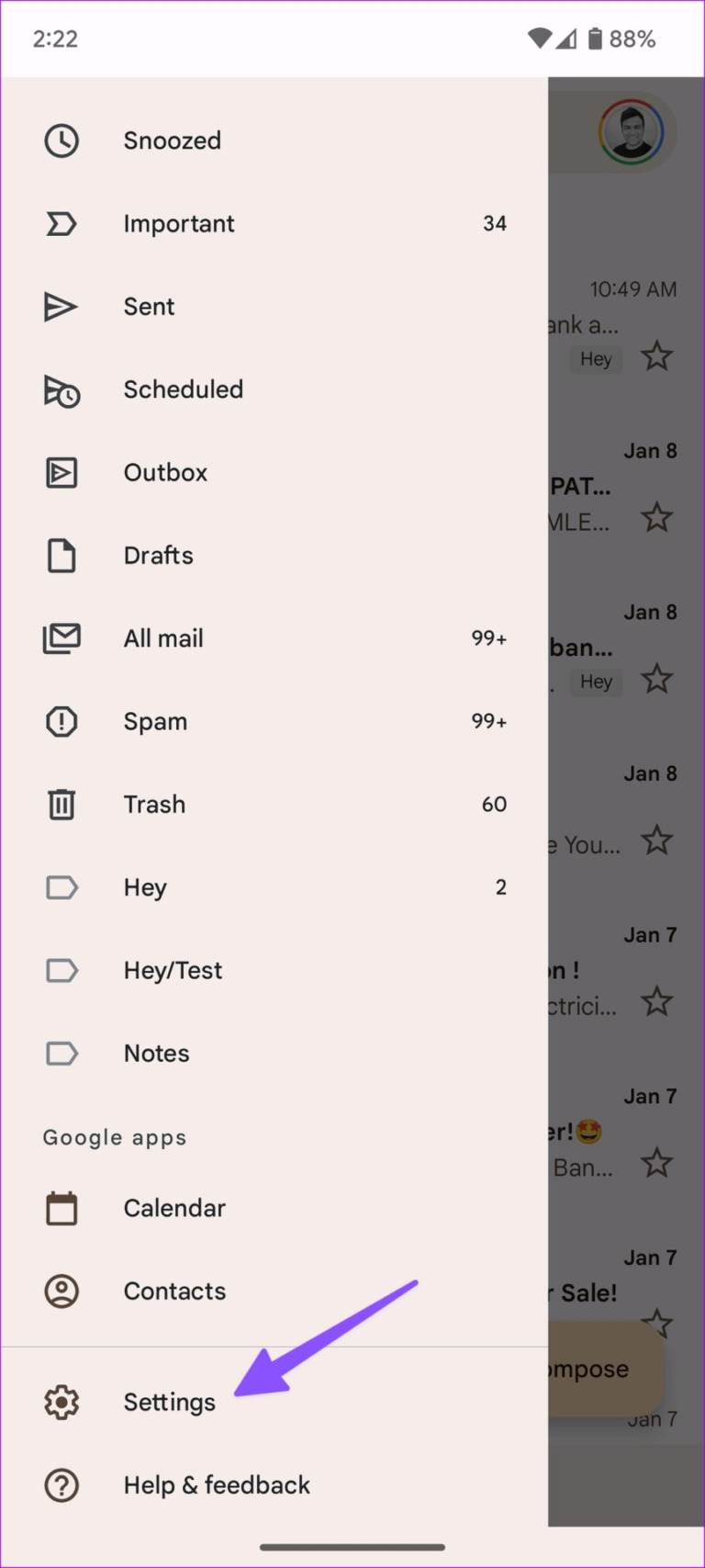Show All mail

click(x=163, y=638)
